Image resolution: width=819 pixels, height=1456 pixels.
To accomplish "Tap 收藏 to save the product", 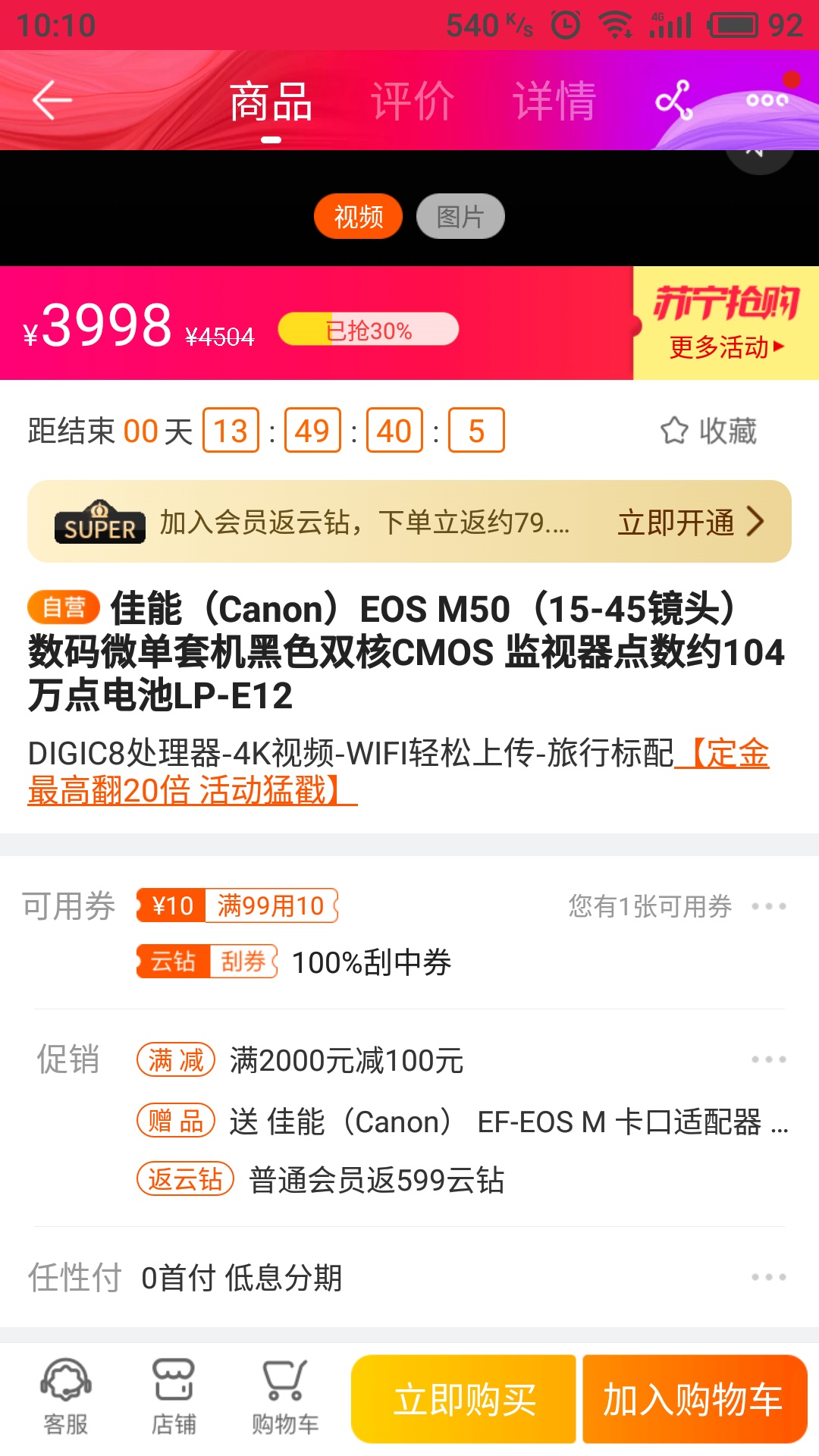I will [708, 431].
